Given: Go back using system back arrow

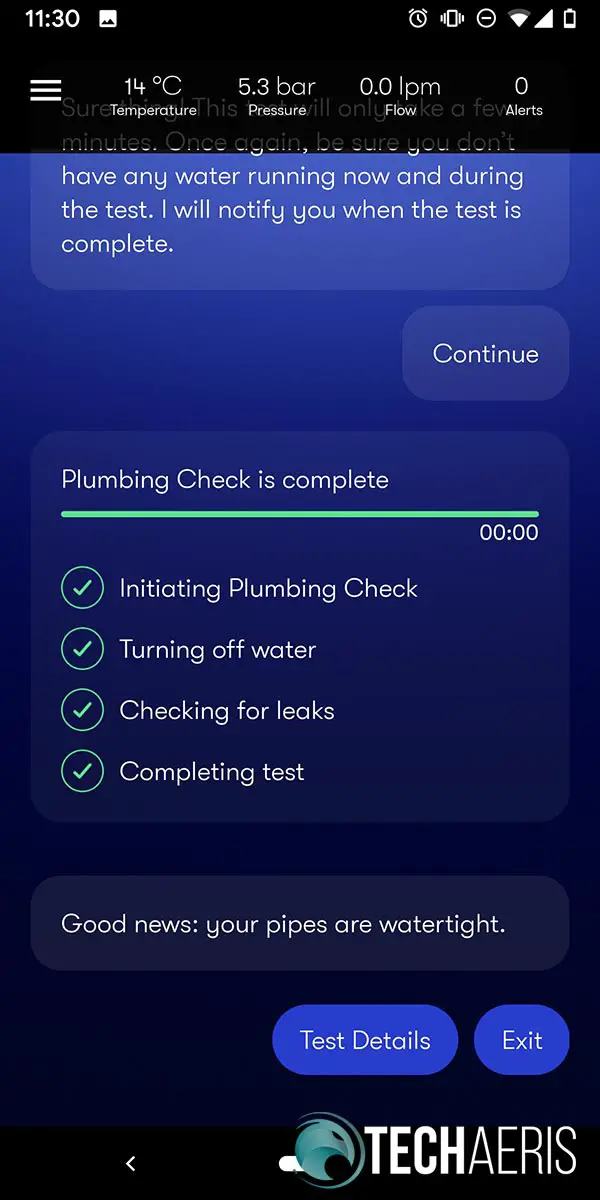Looking at the screenshot, I should [130, 1163].
